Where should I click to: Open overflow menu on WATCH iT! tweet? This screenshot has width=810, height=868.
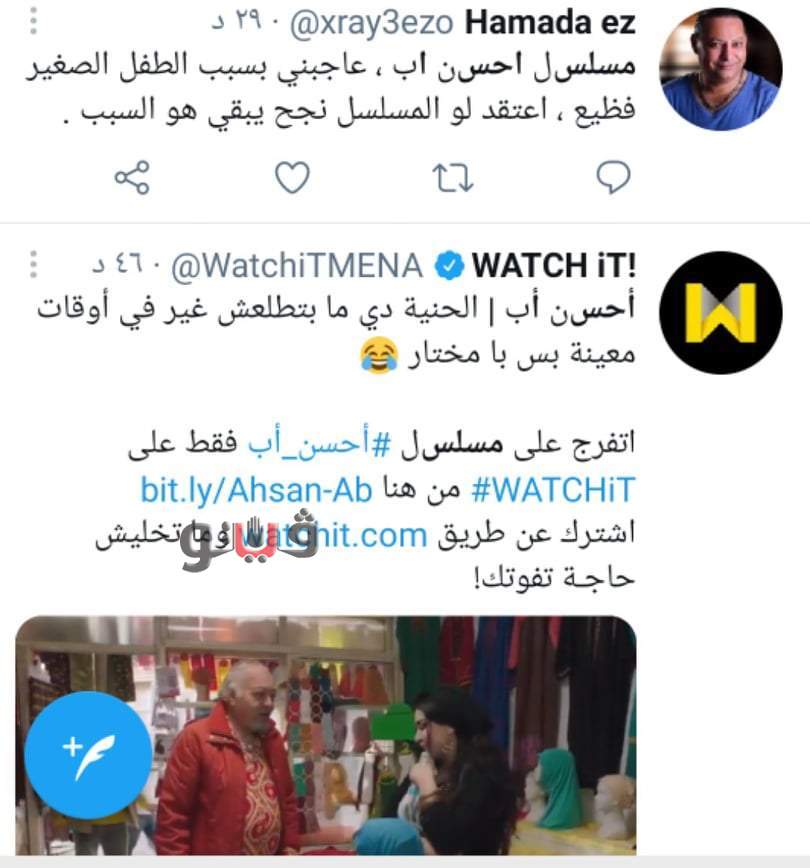(33, 265)
